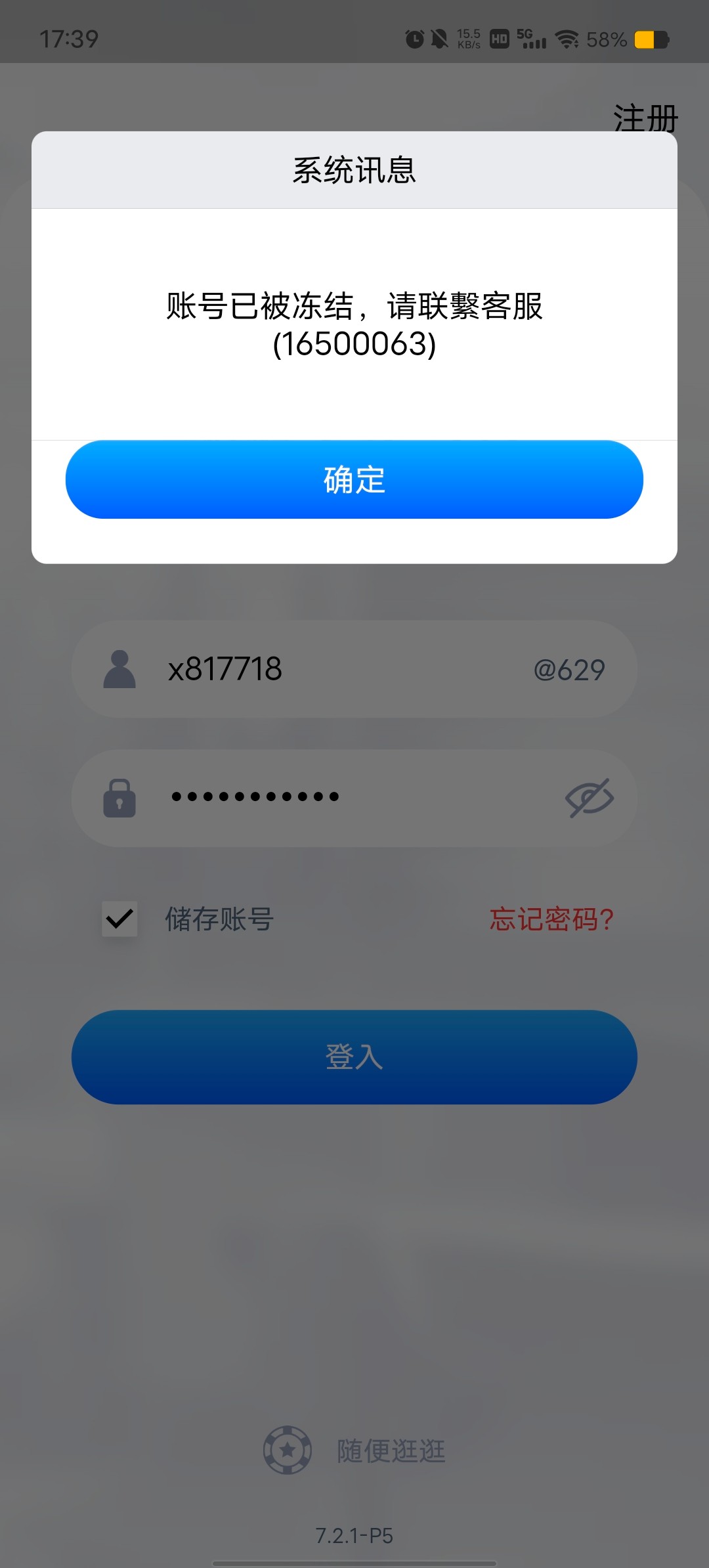The image size is (709, 1568).
Task: Open the 忘记密码? link
Action: tap(551, 919)
